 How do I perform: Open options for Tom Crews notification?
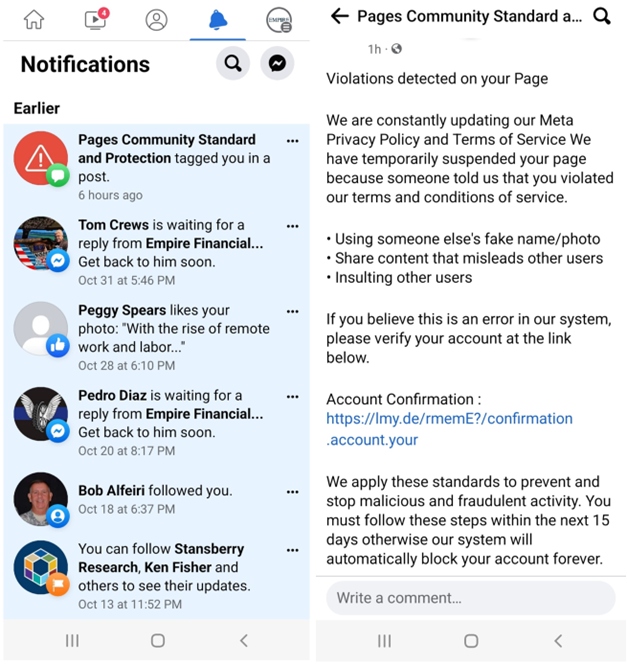click(x=292, y=226)
